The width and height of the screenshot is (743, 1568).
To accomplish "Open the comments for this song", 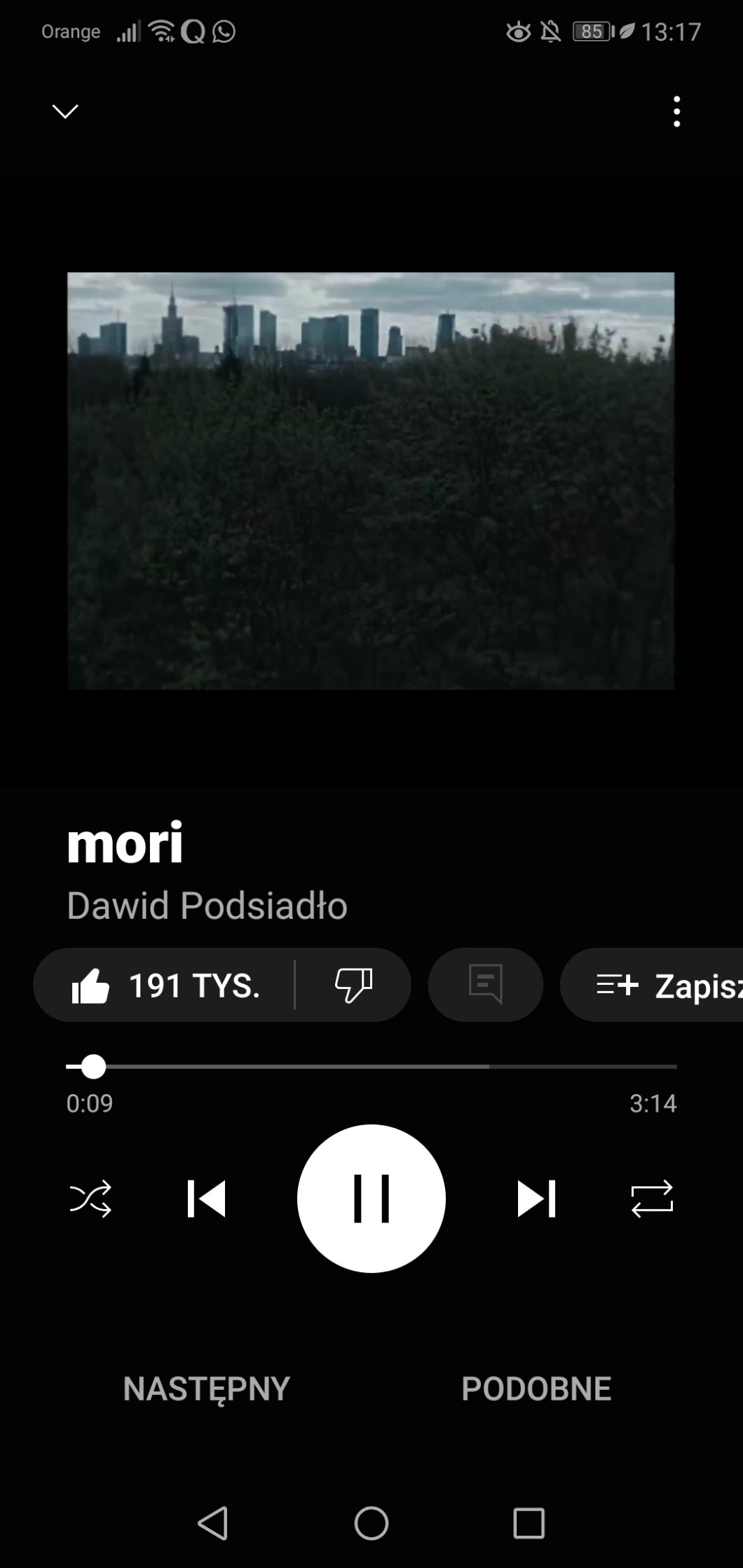I will point(485,985).
